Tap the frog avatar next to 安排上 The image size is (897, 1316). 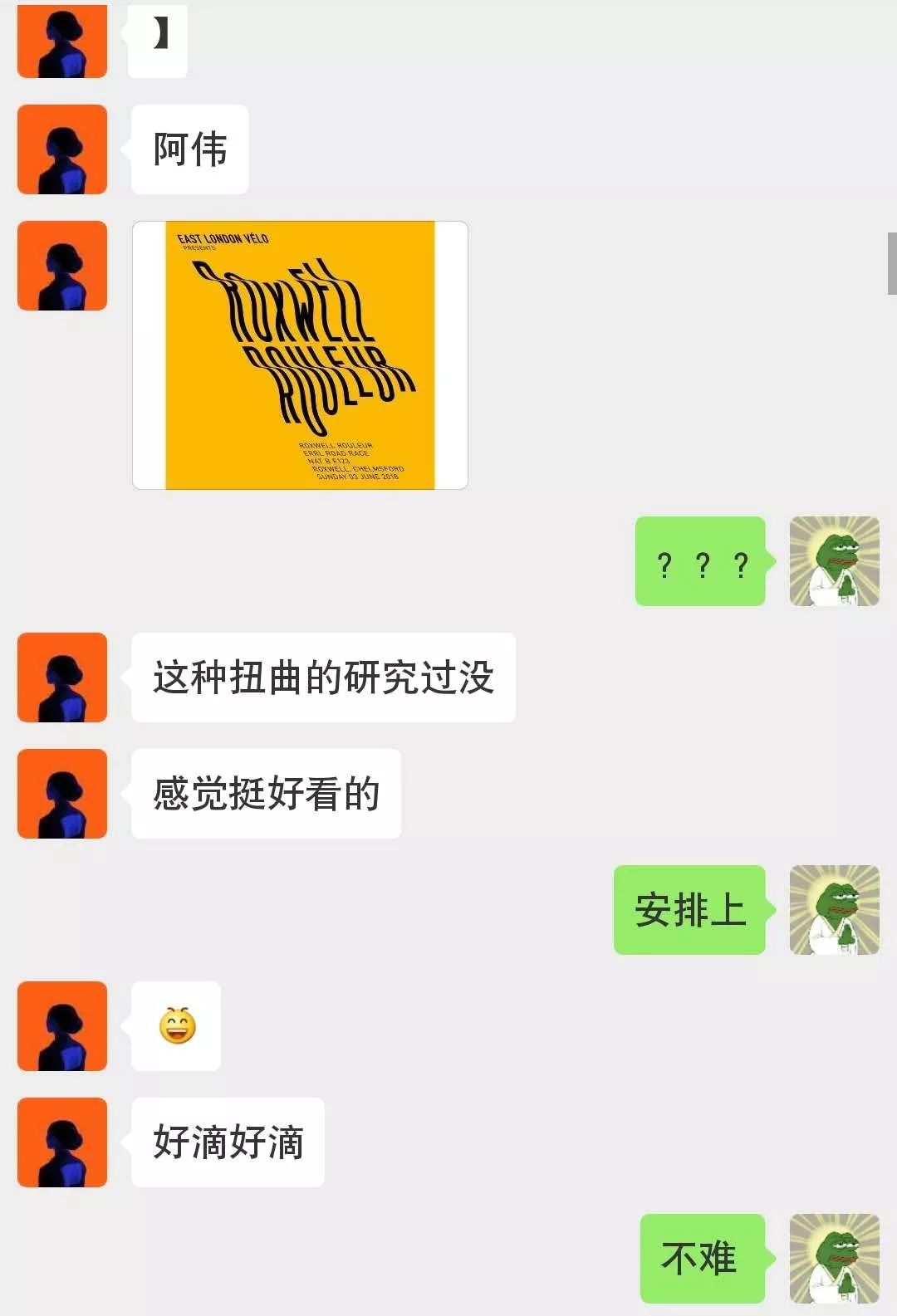coord(834,910)
